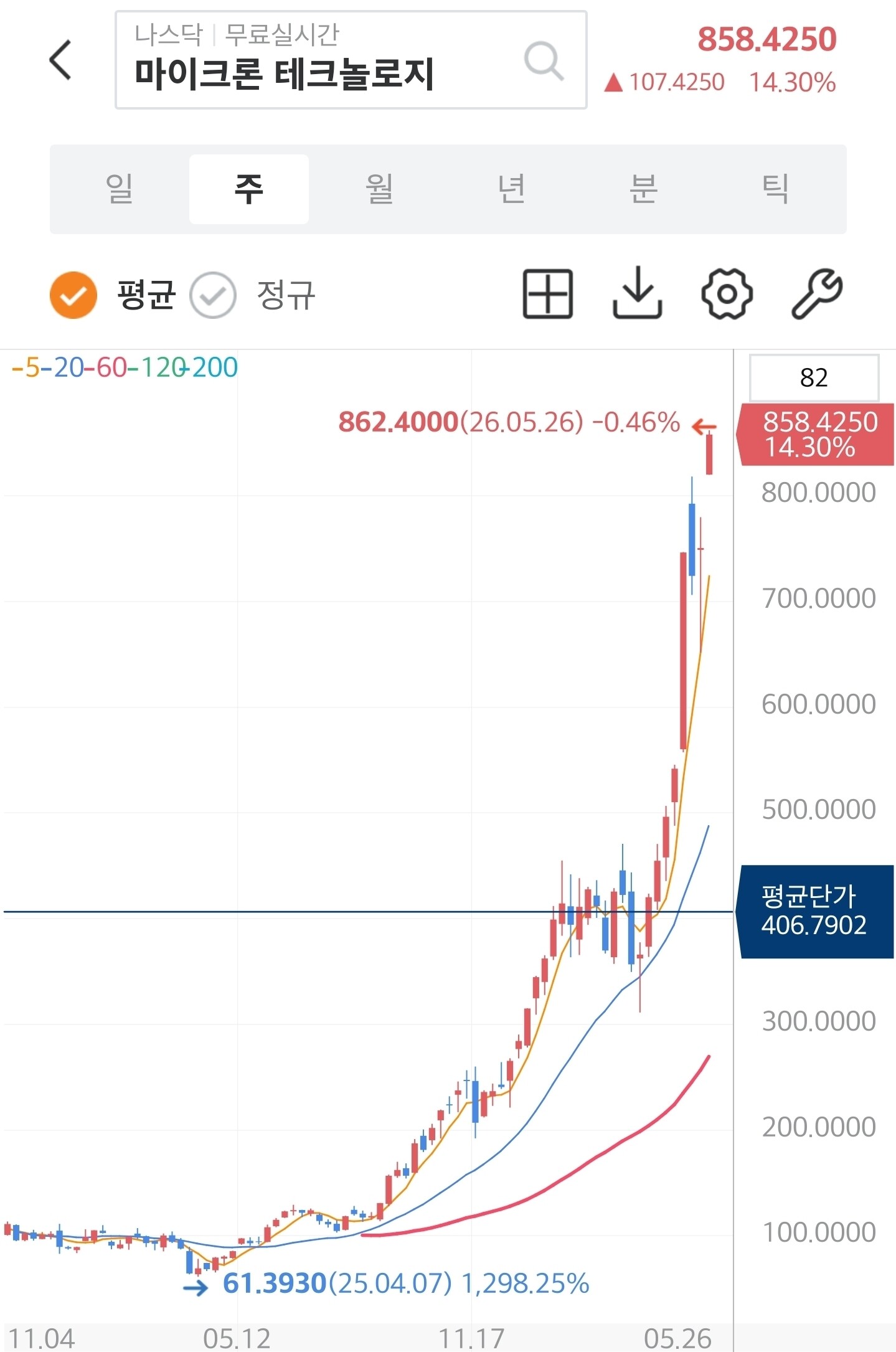Open the wrench chart tools
Viewport: 896px width, 1352px height.
pyautogui.click(x=817, y=294)
